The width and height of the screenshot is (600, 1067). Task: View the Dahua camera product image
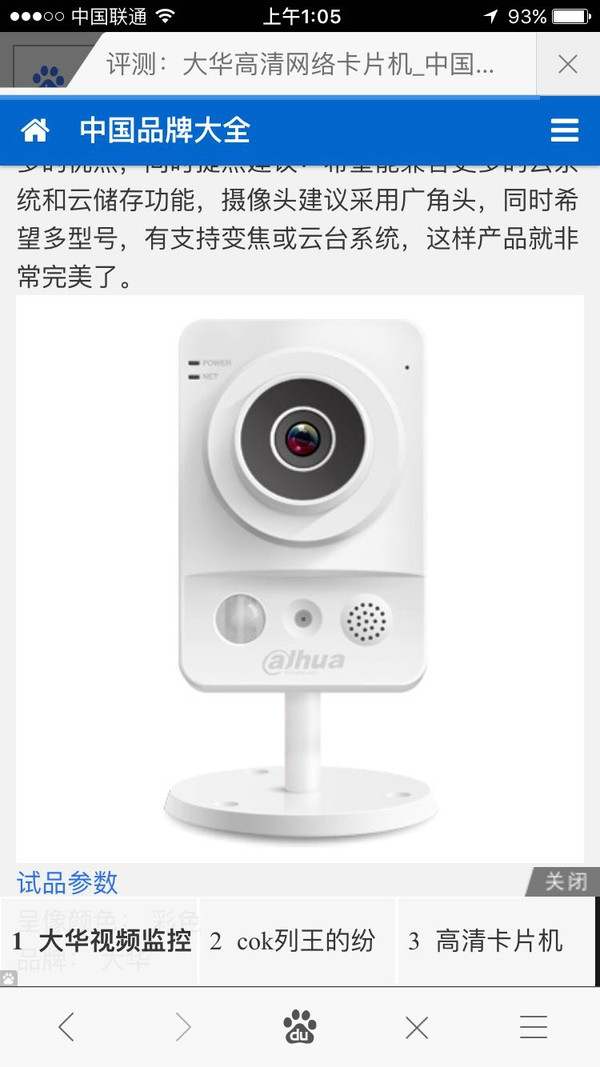click(300, 579)
